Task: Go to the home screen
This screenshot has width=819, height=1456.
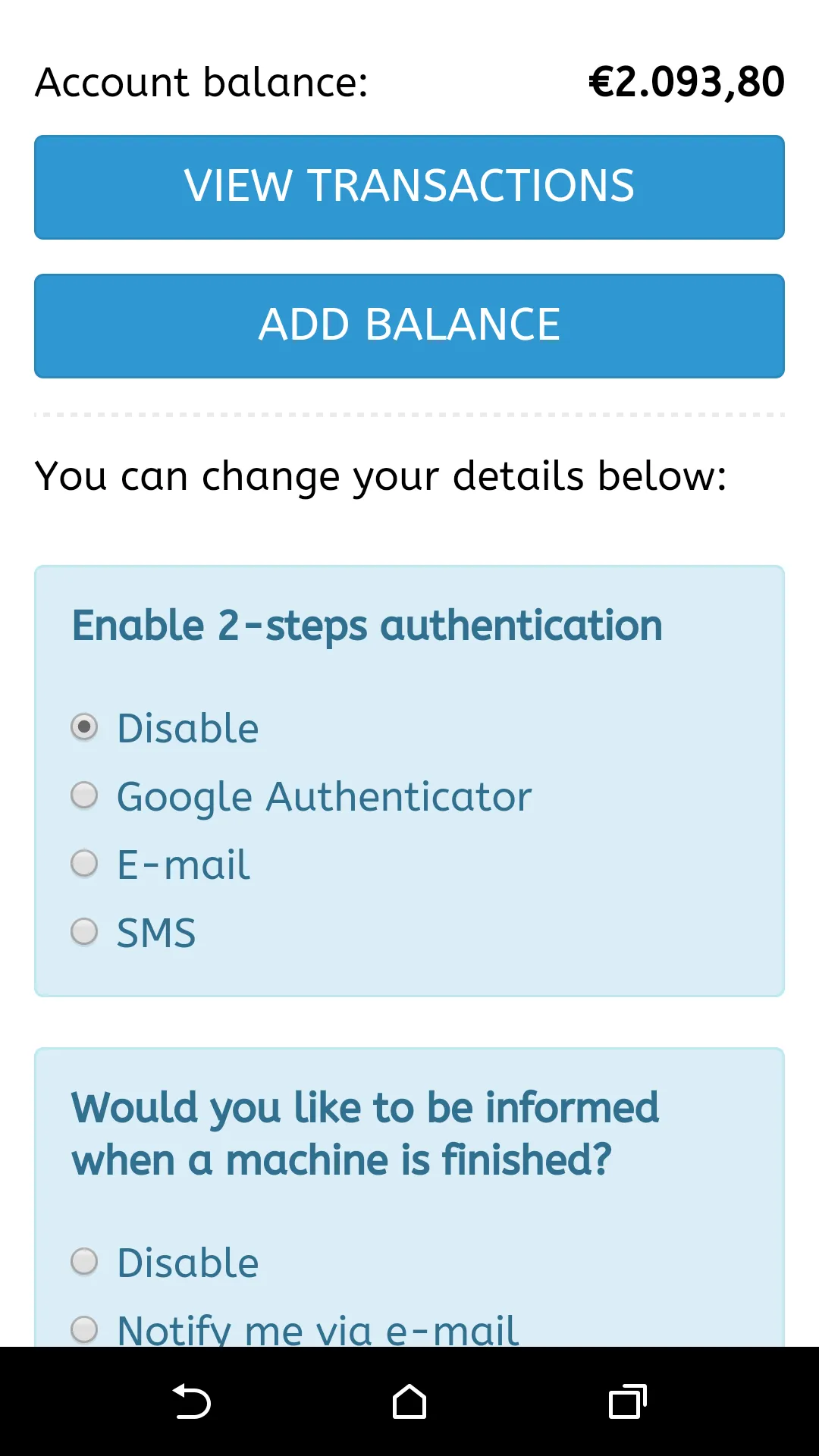Action: point(409,1401)
